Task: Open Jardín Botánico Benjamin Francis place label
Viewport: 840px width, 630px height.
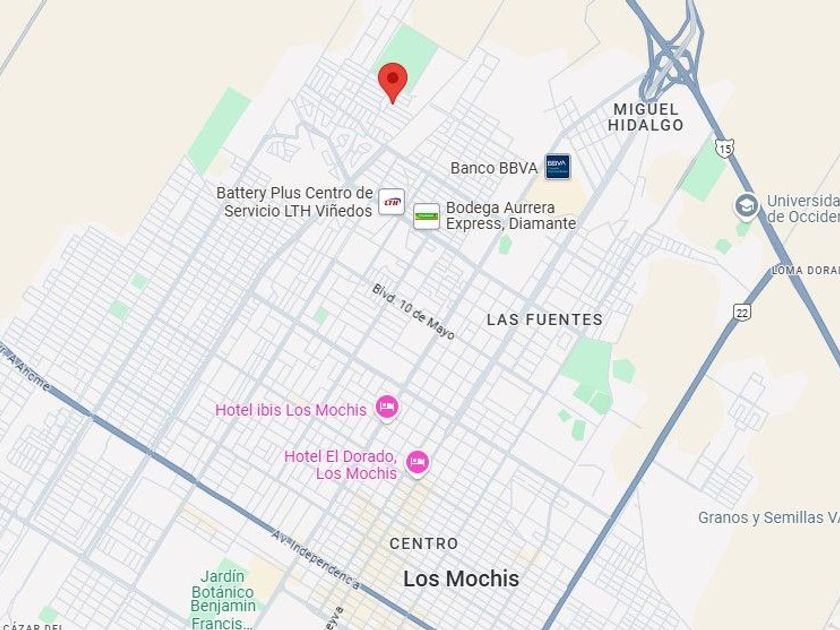Action: coord(223,599)
